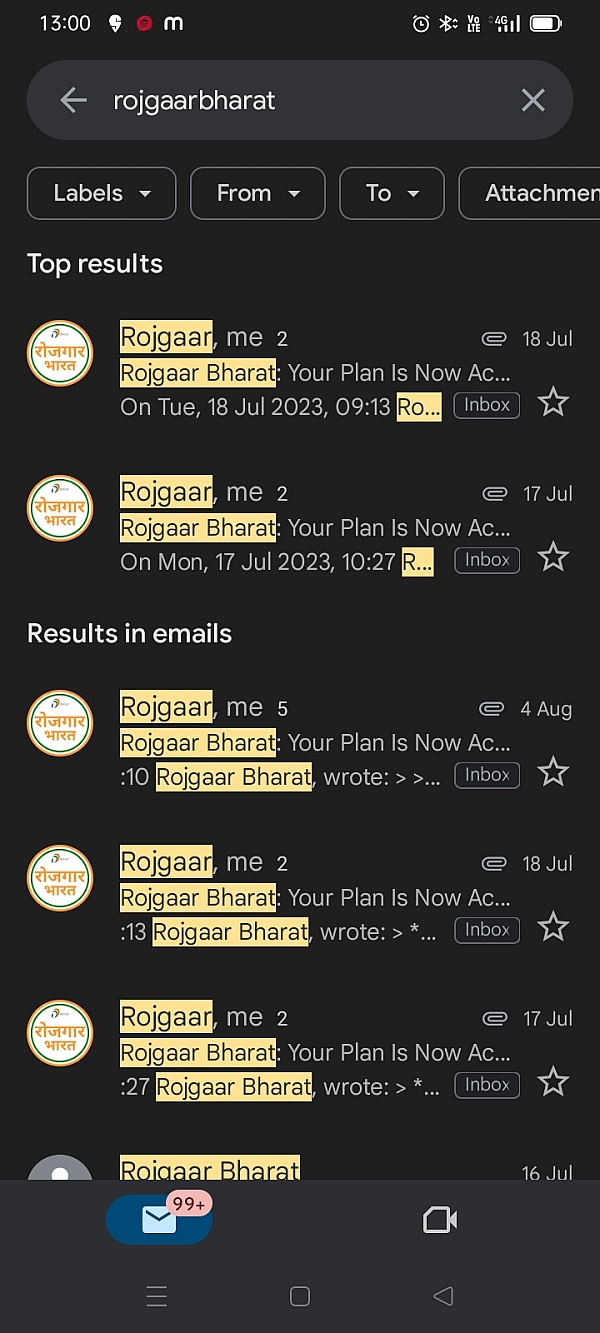This screenshot has height=1333, width=600.
Task: Select the Attachment filter chip
Action: (530, 193)
